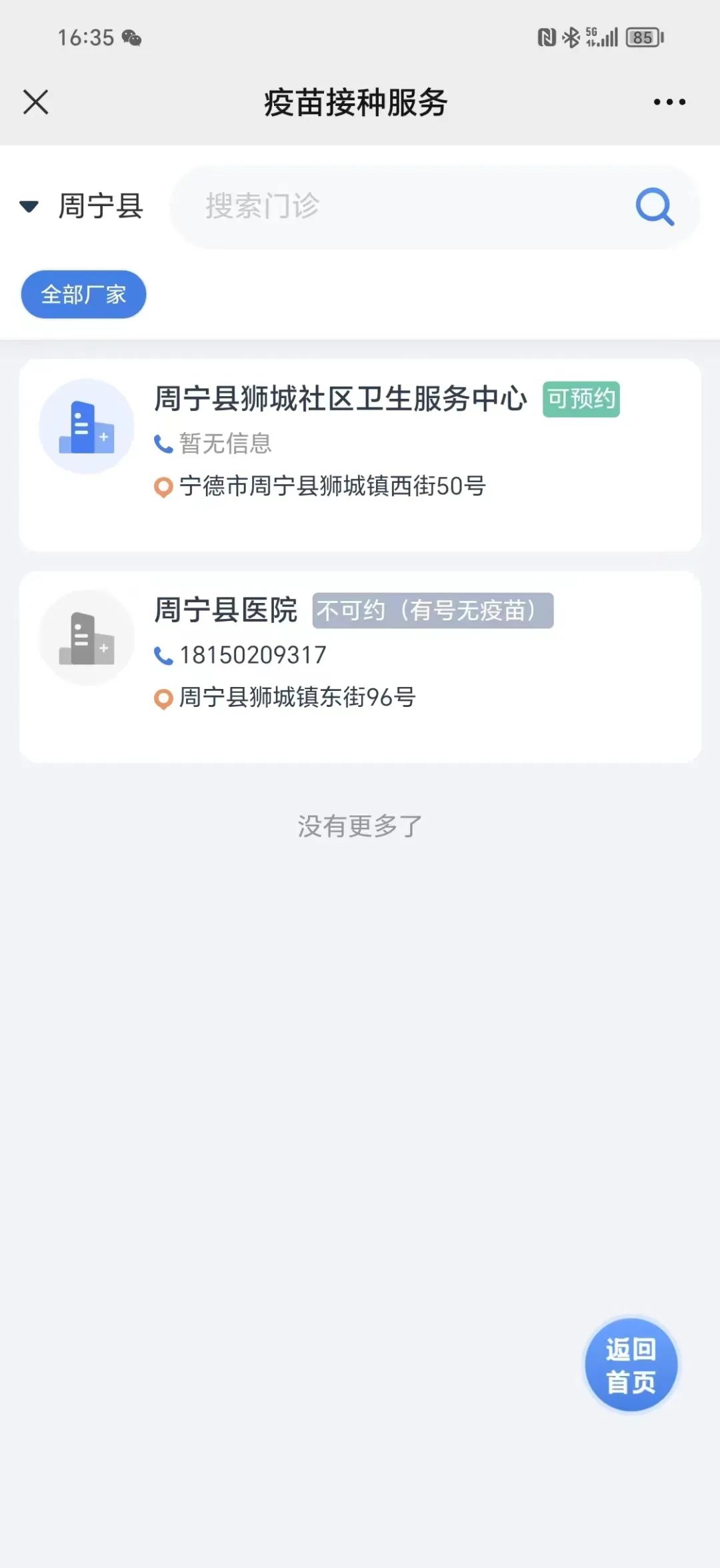Tap the magnifier search icon

tap(655, 207)
